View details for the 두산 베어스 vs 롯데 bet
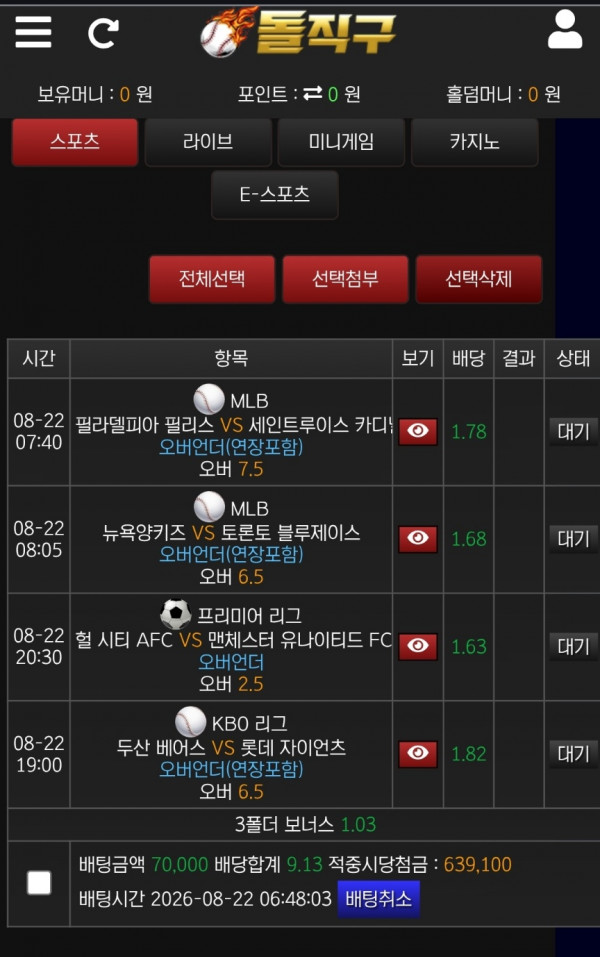 (x=418, y=754)
